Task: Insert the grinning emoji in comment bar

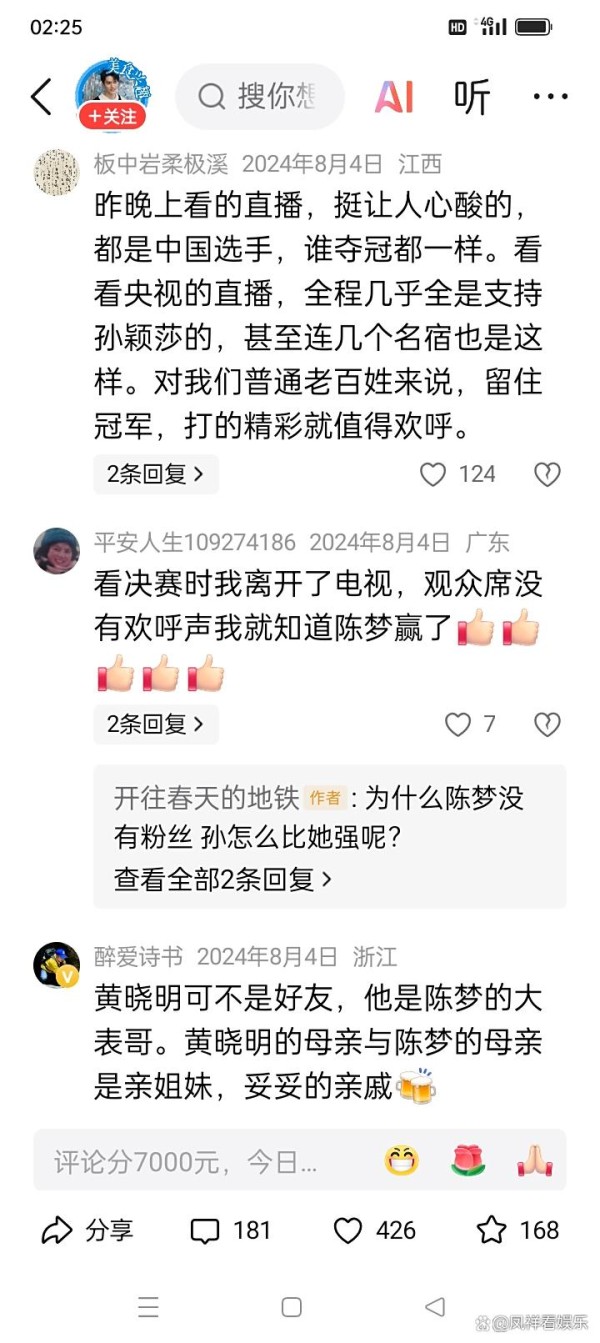Action: tap(402, 1160)
